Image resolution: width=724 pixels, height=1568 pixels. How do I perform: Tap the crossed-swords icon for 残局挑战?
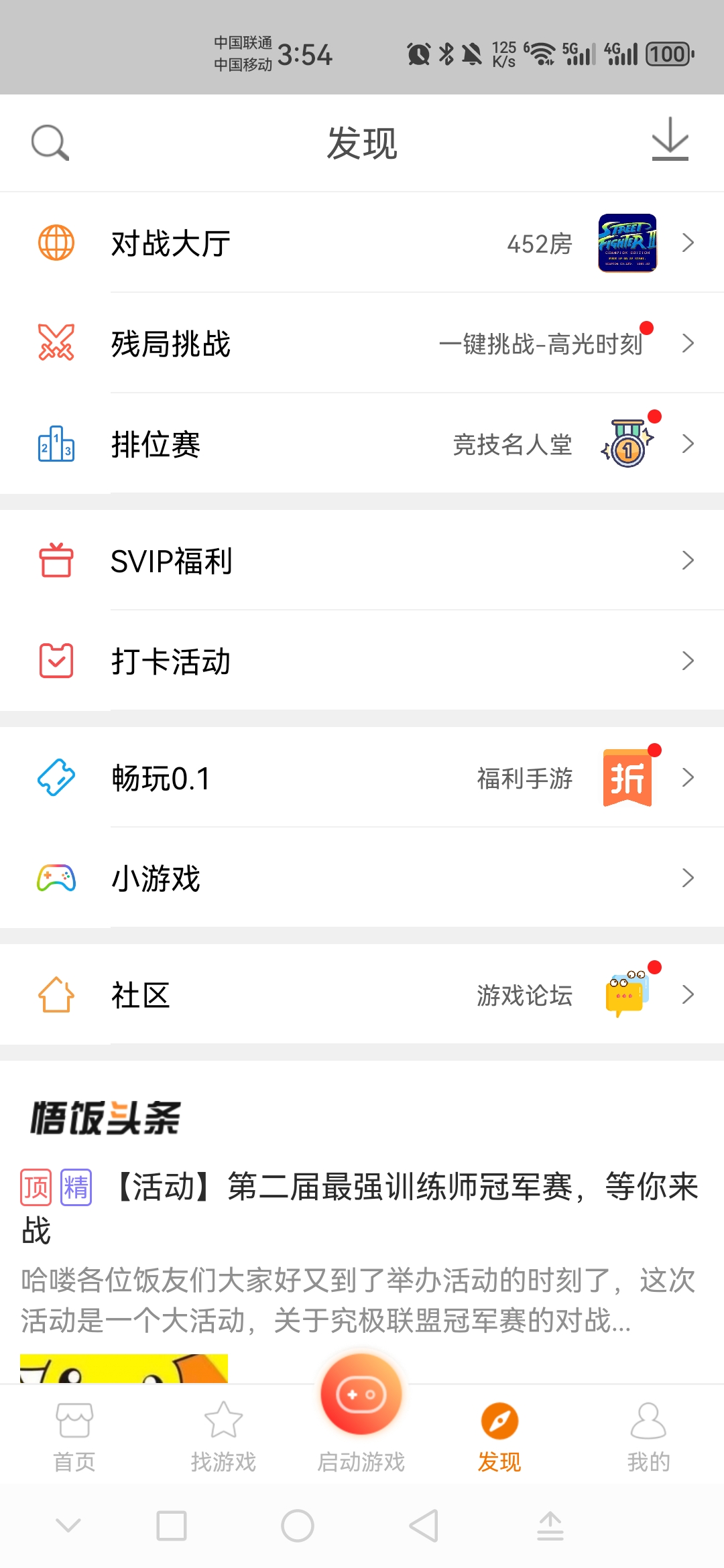pyautogui.click(x=57, y=344)
